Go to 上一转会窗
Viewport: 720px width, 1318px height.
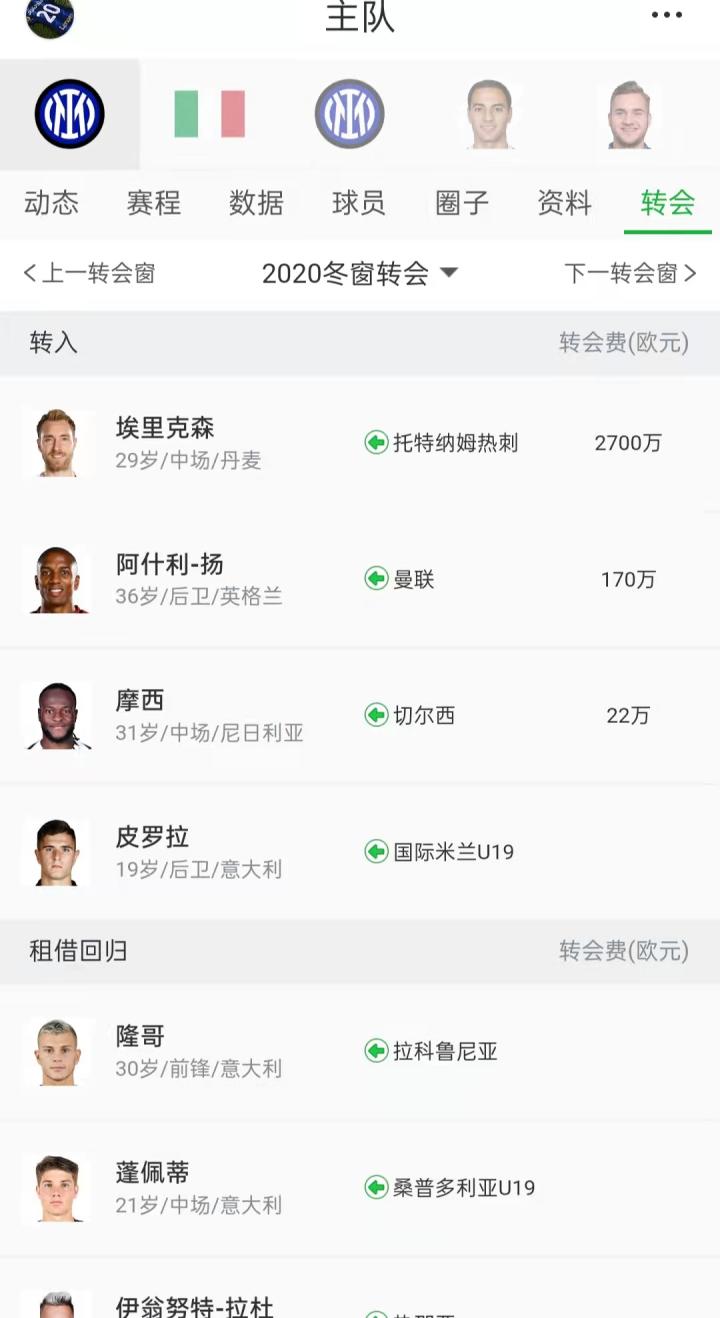pyautogui.click(x=90, y=273)
